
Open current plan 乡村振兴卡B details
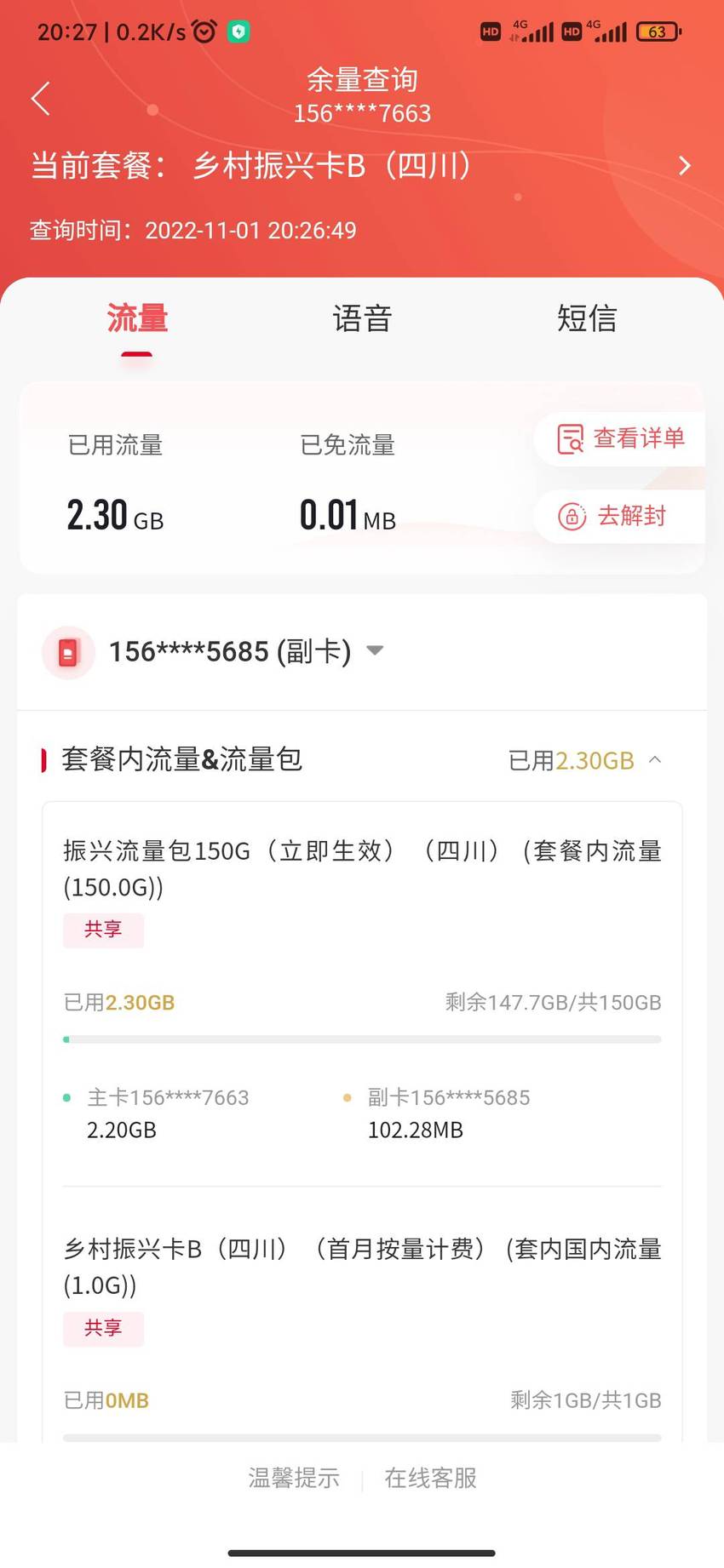coord(361,165)
